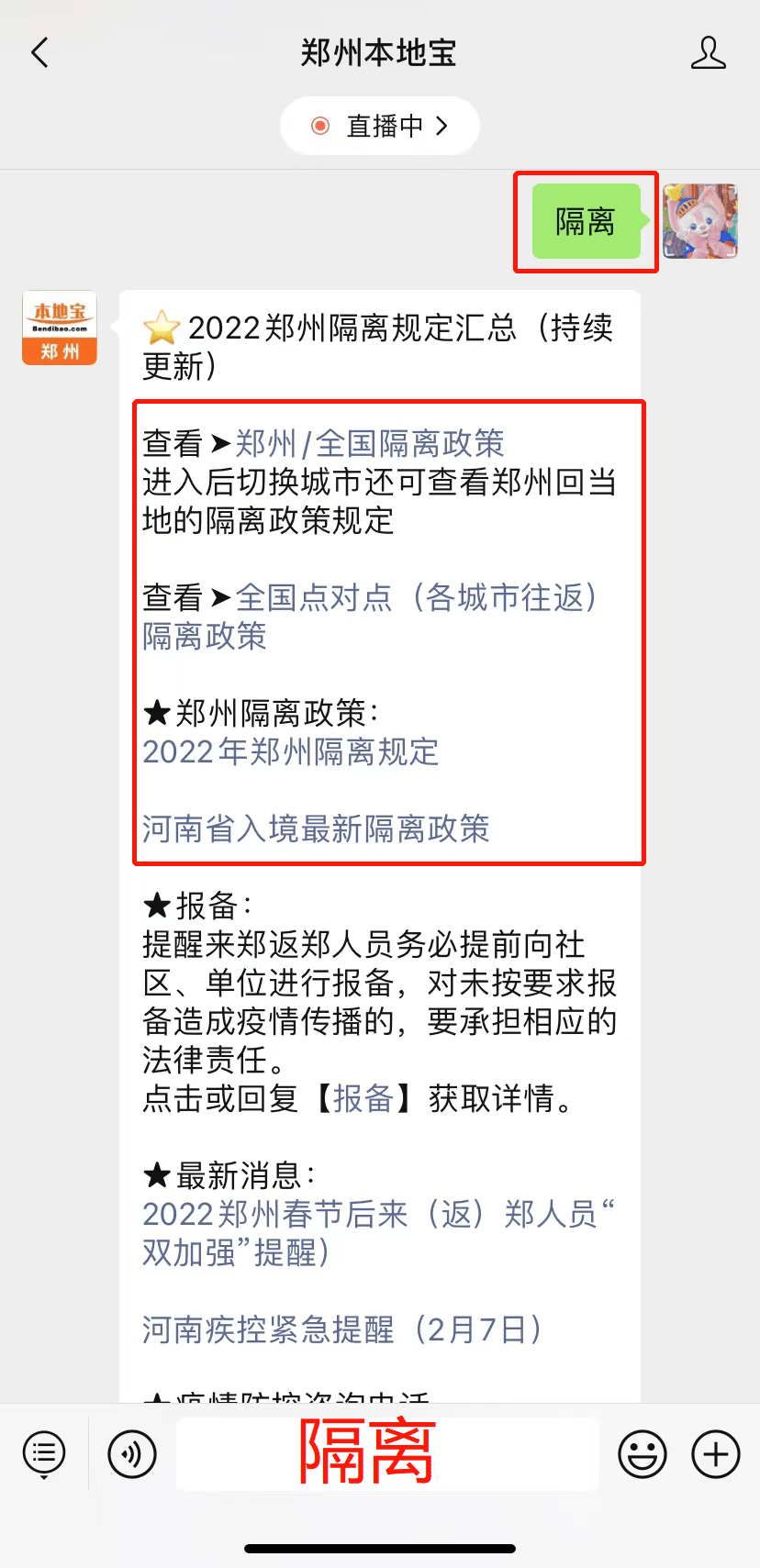Switch between keyboard and custom menu
The width and height of the screenshot is (760, 1568).
(43, 1454)
